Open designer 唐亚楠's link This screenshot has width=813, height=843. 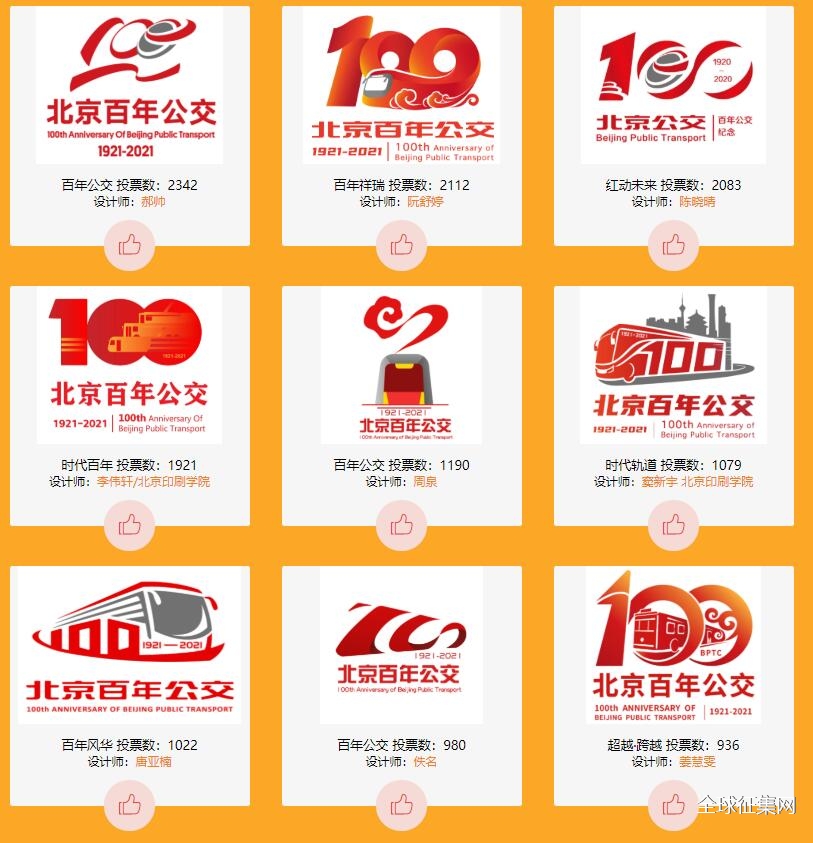pyautogui.click(x=153, y=761)
